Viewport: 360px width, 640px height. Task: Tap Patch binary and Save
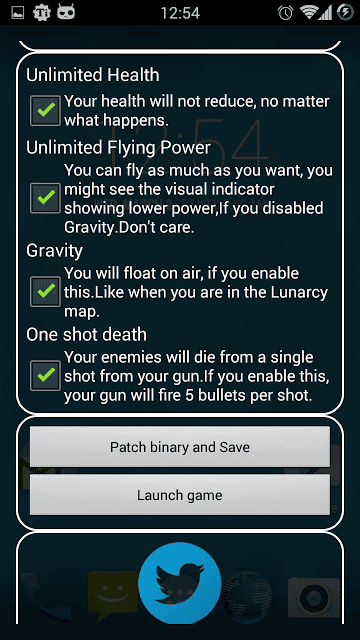180,447
